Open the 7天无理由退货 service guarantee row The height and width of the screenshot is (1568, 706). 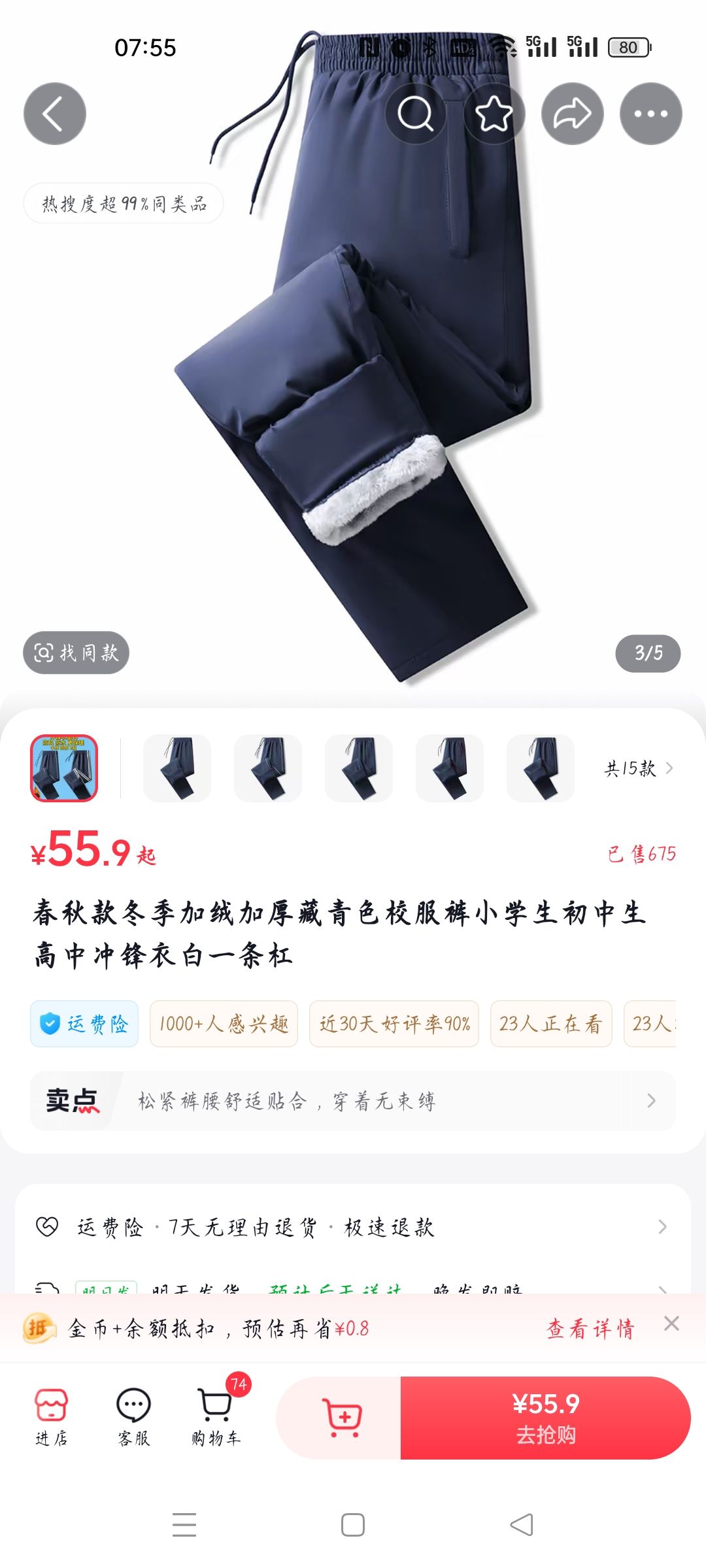click(353, 1227)
